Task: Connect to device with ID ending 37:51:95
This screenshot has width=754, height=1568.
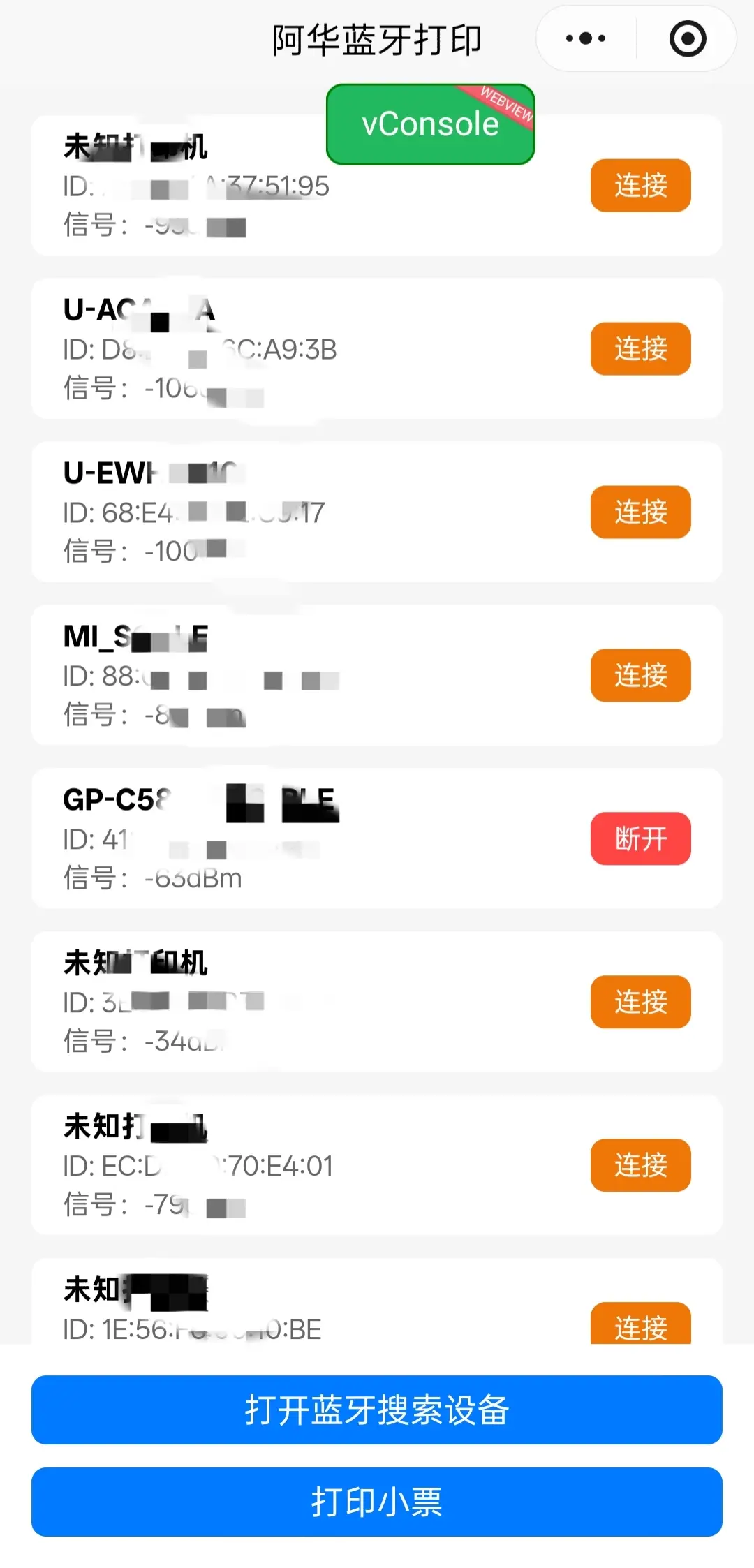Action: pyautogui.click(x=640, y=186)
